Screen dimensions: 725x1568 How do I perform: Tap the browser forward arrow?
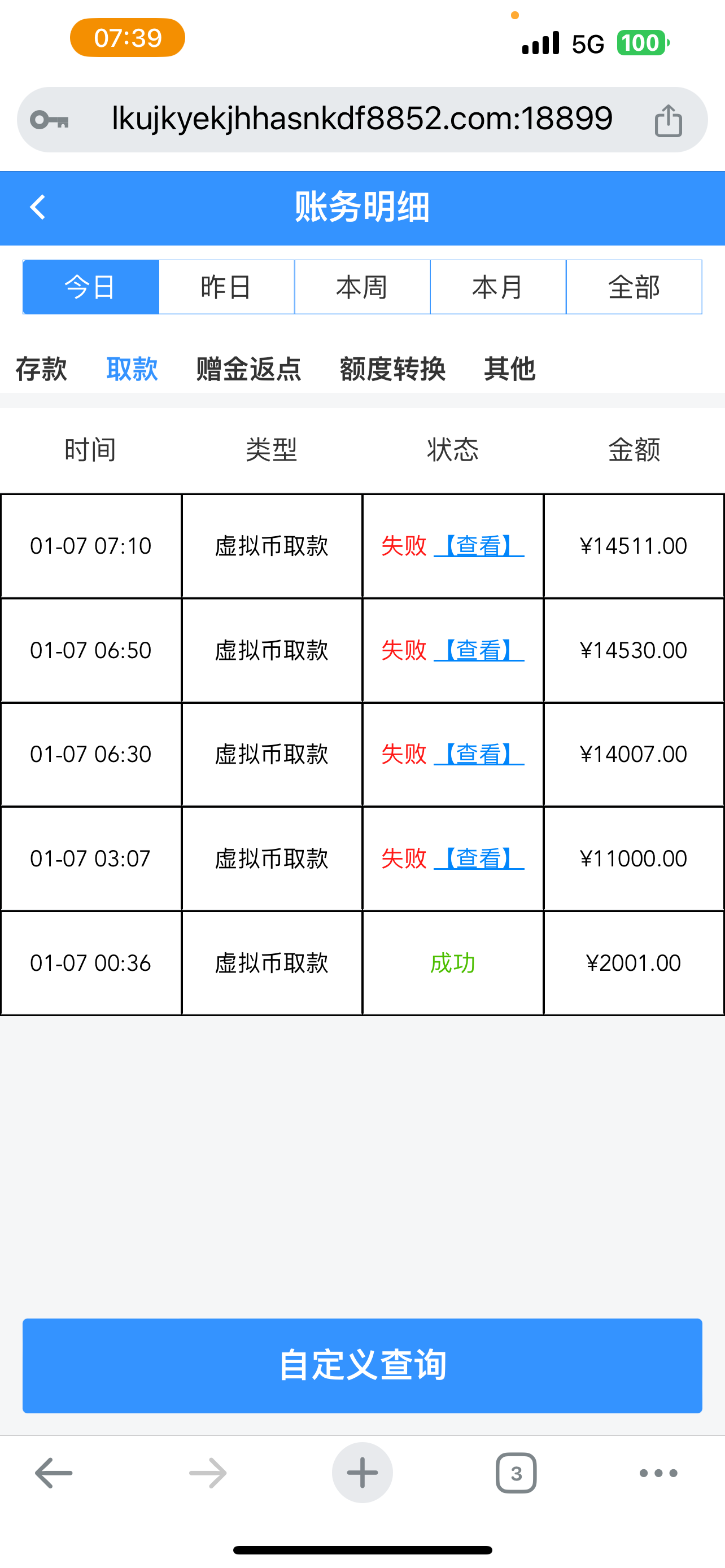coord(207,1473)
